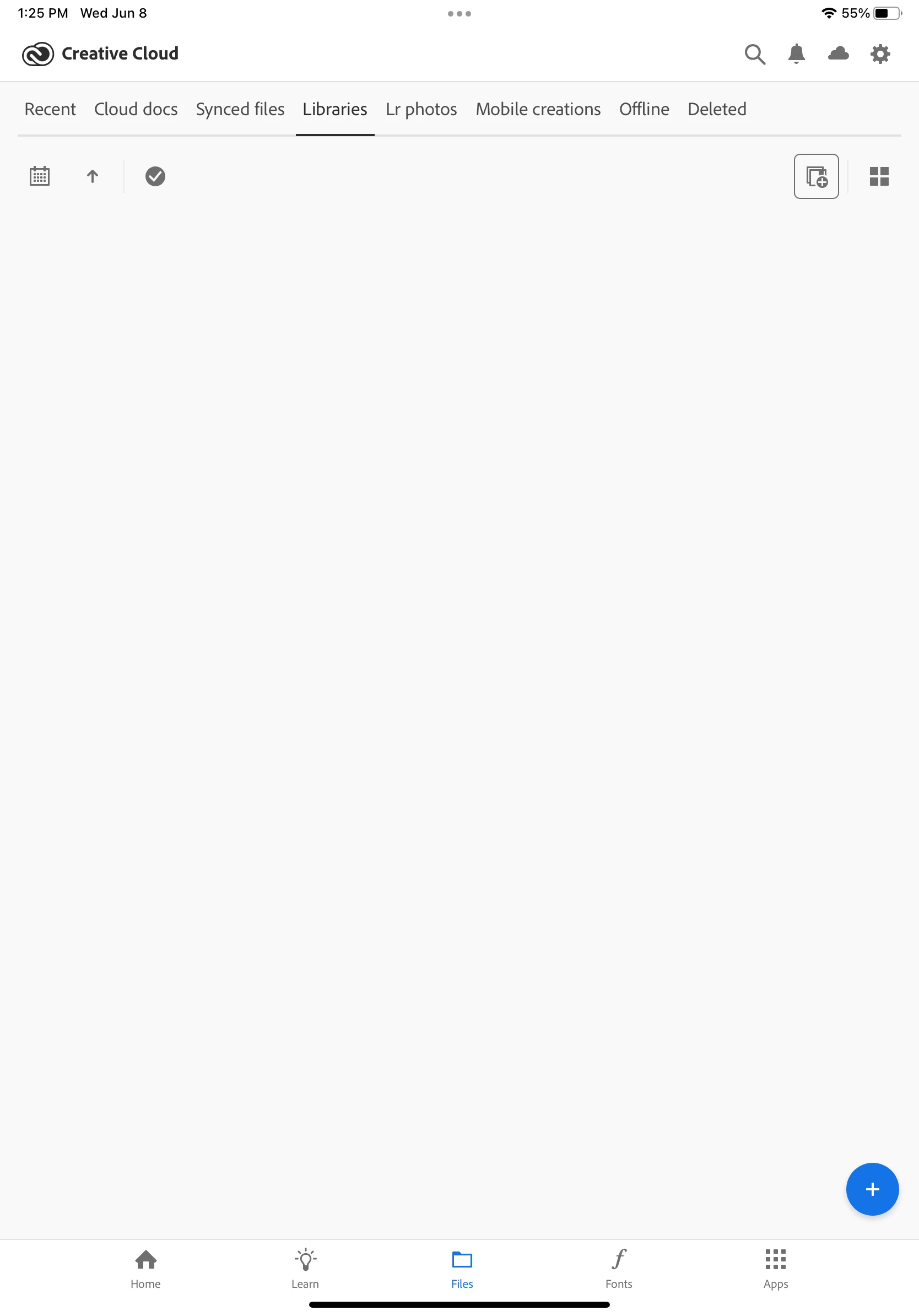Screen dimensions: 919x1316
Task: Sort by date using calendar icon
Action: click(x=40, y=176)
